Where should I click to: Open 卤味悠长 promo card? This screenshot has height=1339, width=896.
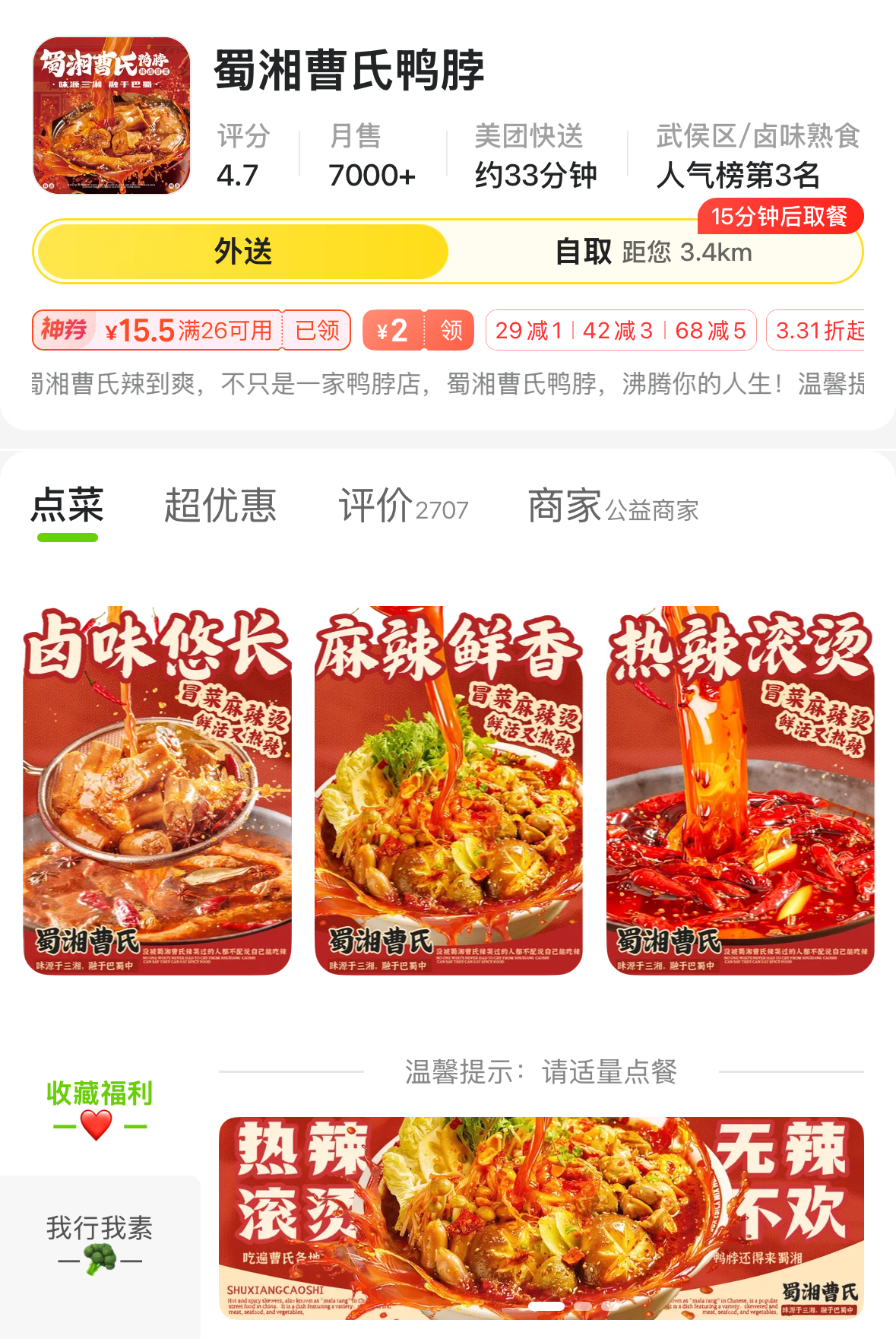pyautogui.click(x=157, y=791)
